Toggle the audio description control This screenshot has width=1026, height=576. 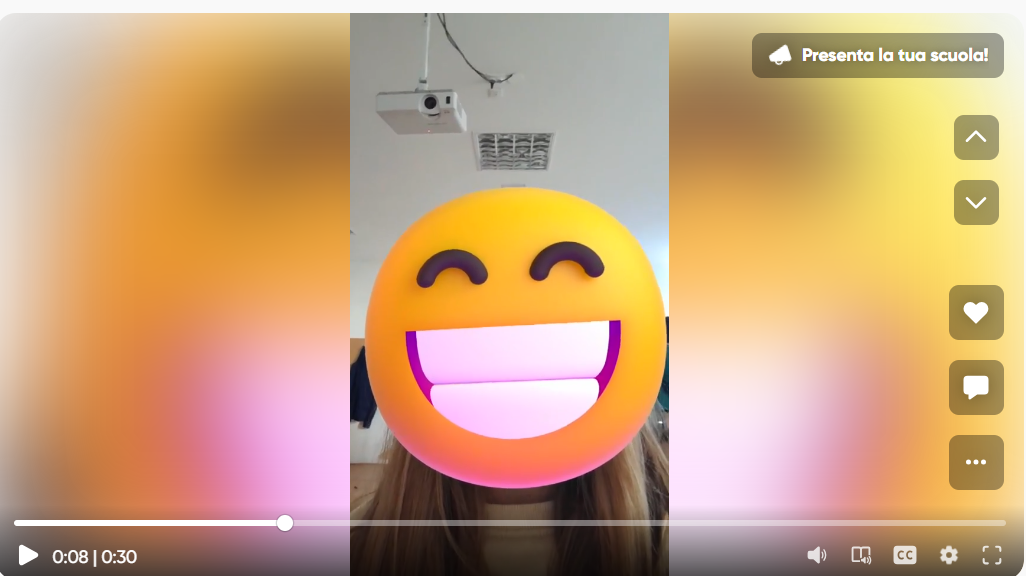(x=861, y=555)
